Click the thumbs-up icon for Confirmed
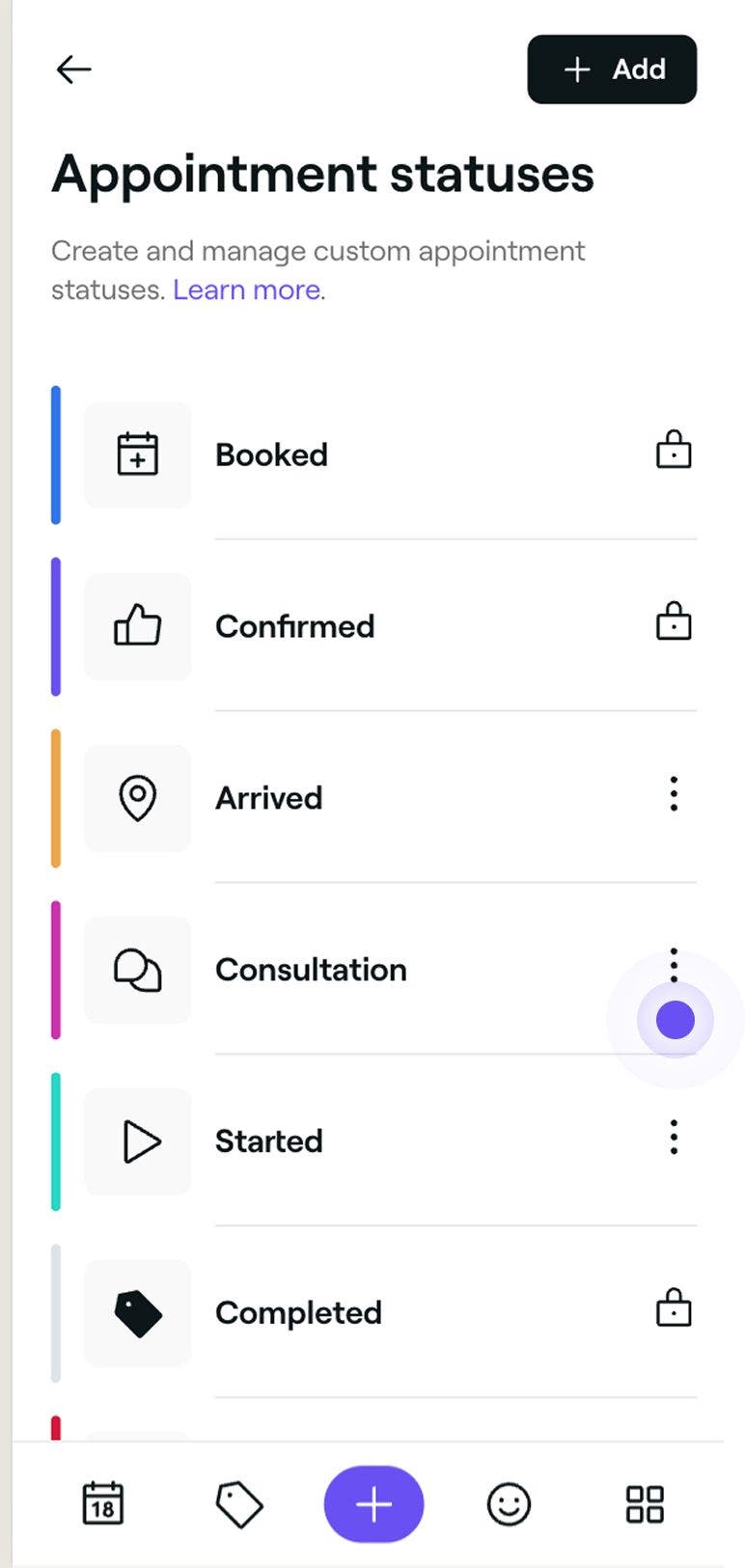The image size is (745, 1568). [x=137, y=626]
